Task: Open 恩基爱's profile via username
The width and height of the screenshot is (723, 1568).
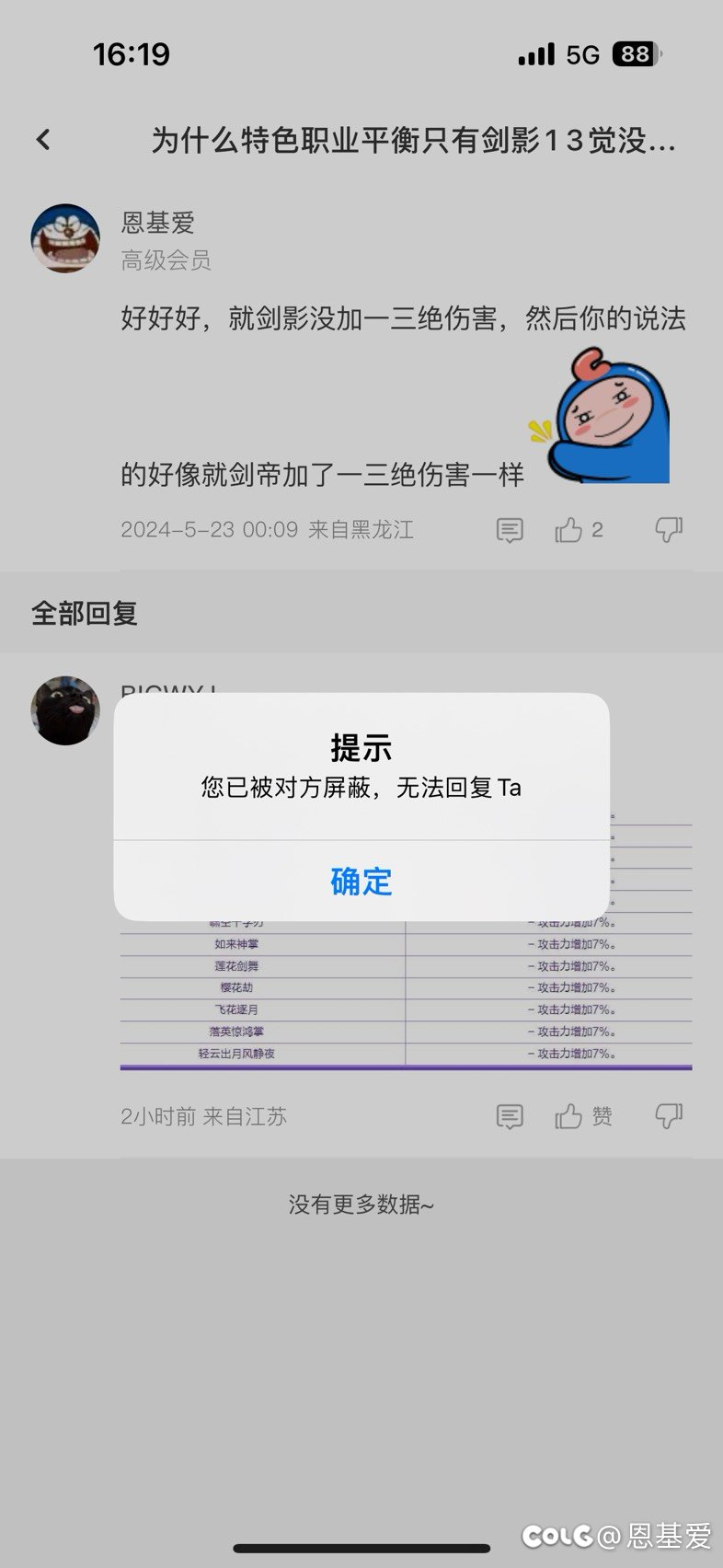Action: pyautogui.click(x=158, y=224)
